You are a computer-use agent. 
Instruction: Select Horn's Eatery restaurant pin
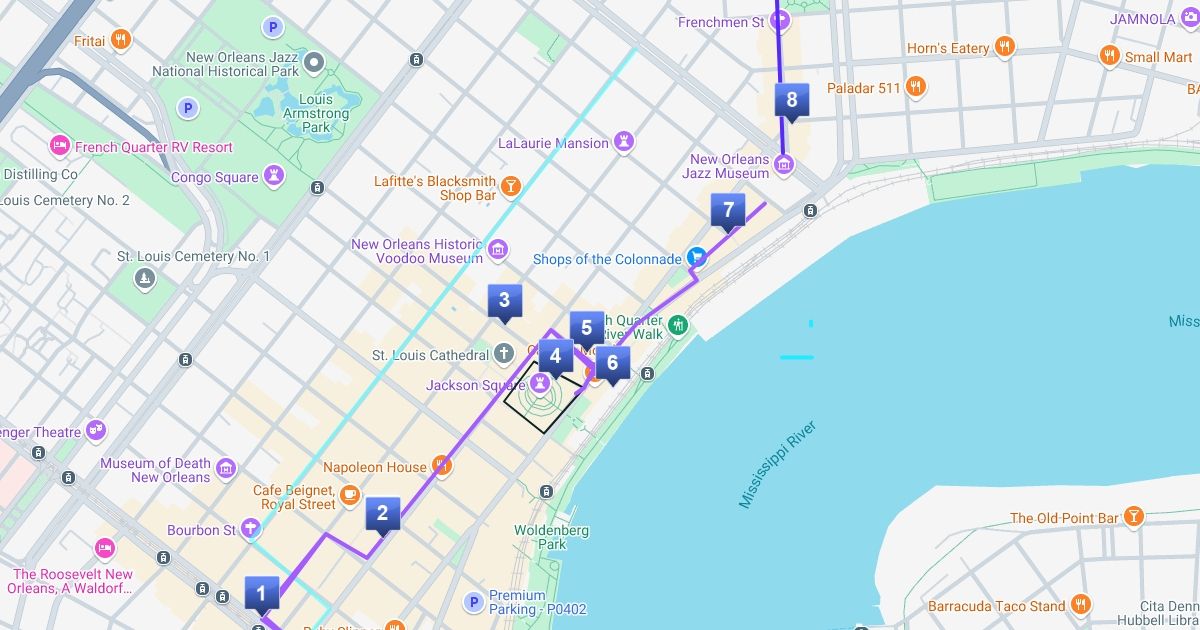[1005, 47]
